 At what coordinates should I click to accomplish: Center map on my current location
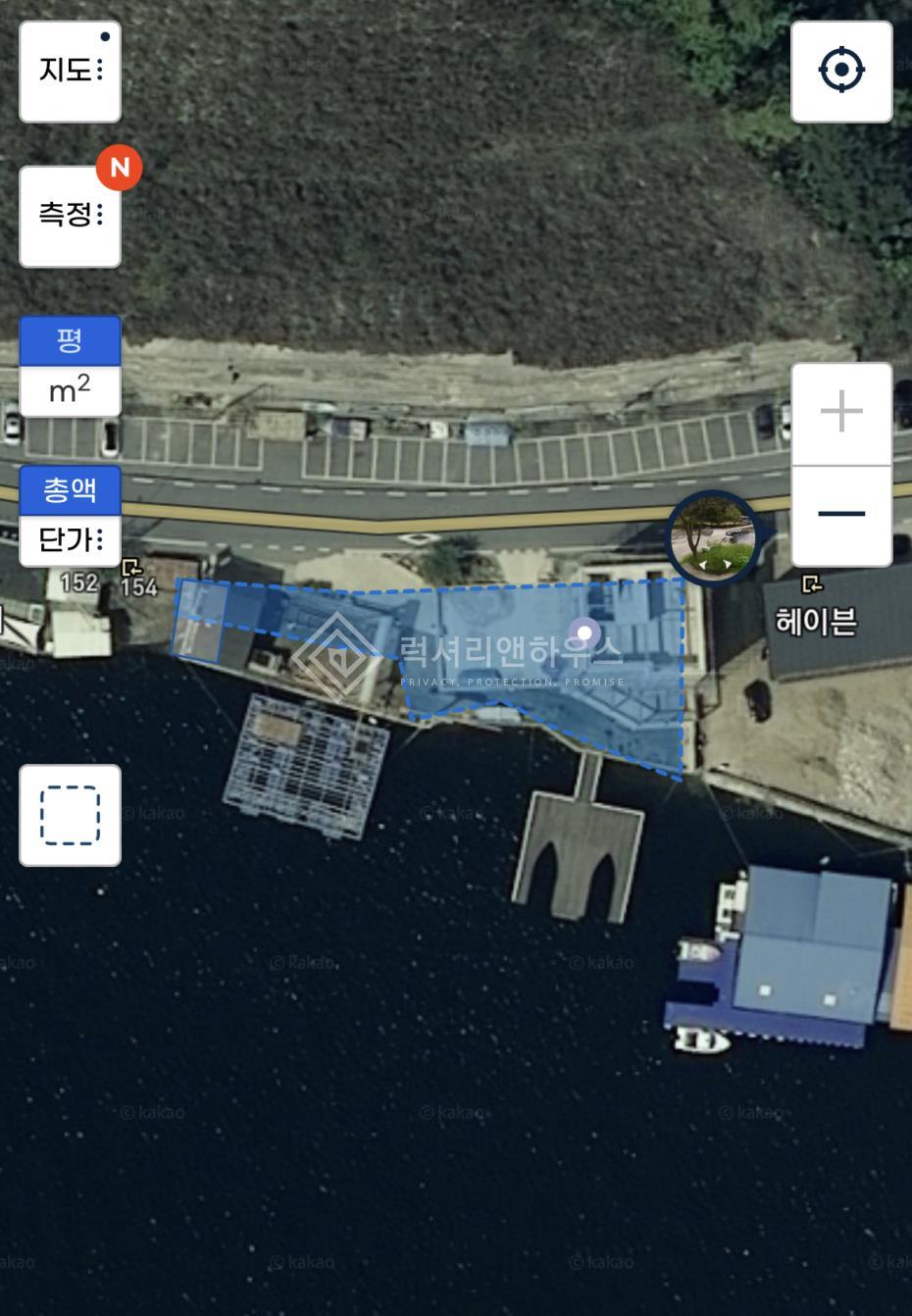click(840, 71)
